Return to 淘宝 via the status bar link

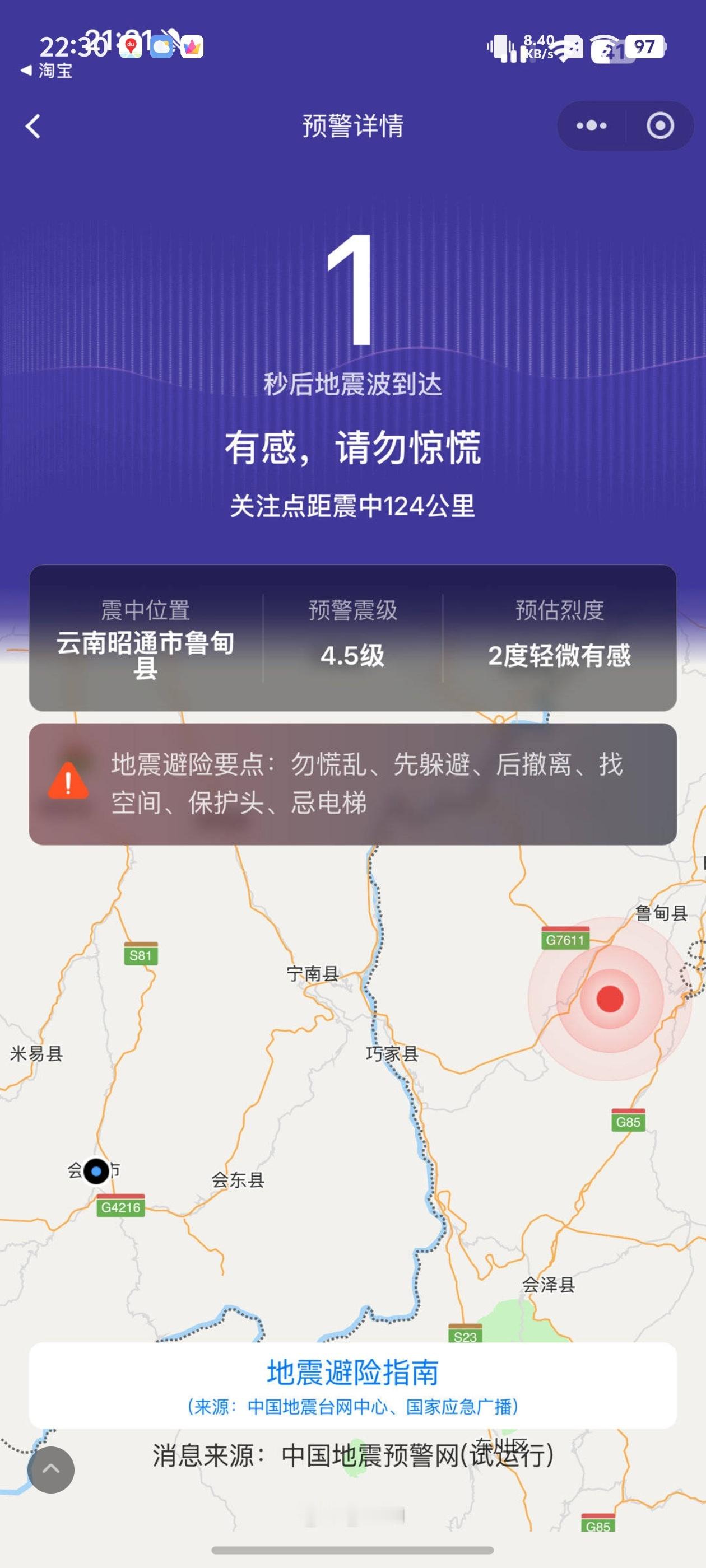47,71
